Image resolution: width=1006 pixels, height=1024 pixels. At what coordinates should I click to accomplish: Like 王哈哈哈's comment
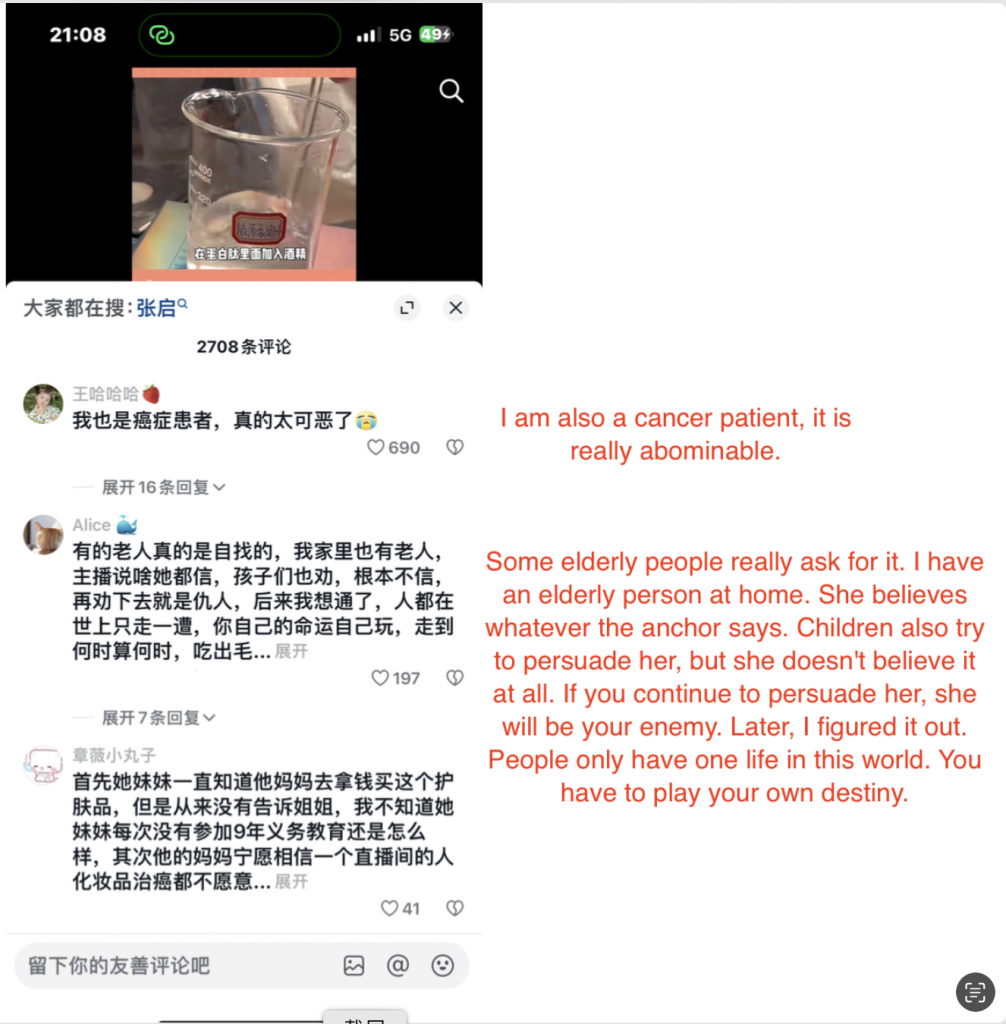(x=377, y=448)
